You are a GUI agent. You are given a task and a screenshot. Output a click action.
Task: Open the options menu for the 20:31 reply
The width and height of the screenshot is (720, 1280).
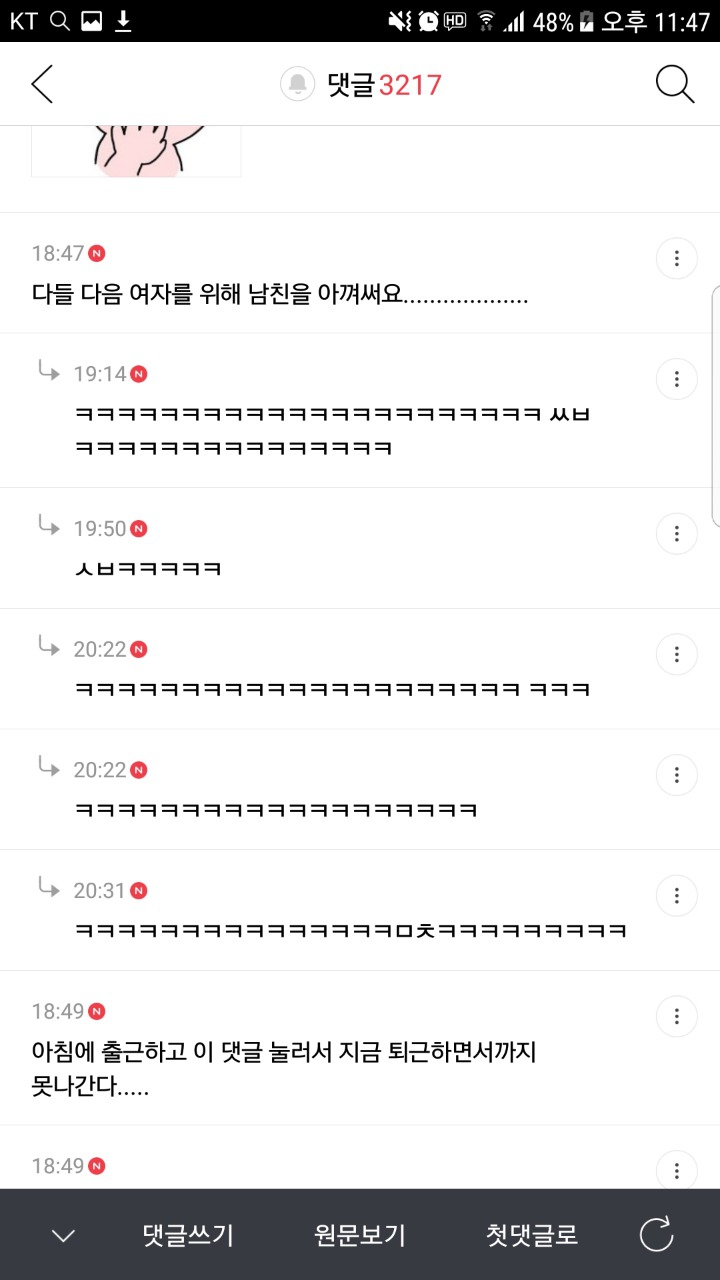[x=677, y=895]
